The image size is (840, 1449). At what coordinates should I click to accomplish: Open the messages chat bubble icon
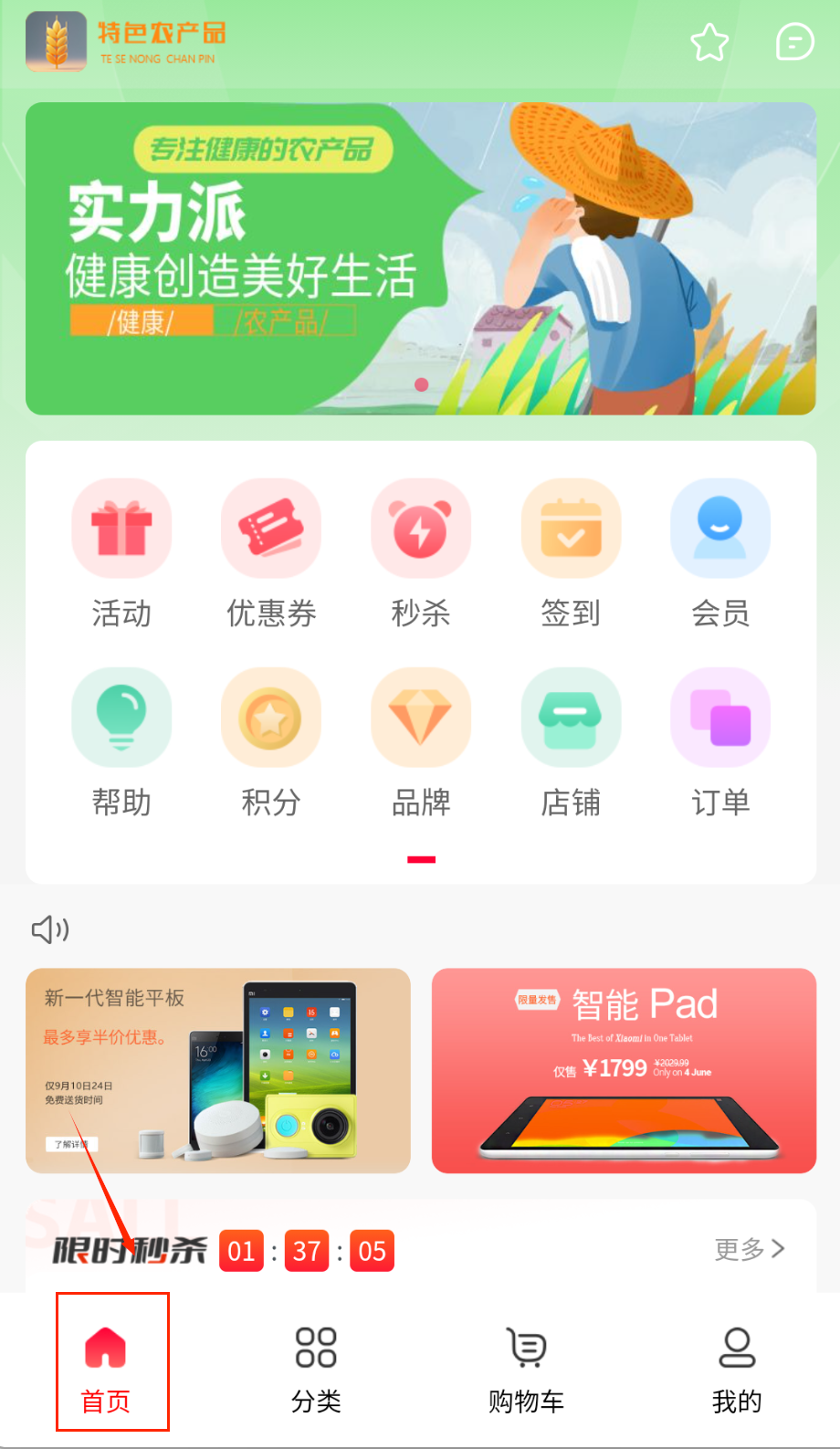[794, 42]
